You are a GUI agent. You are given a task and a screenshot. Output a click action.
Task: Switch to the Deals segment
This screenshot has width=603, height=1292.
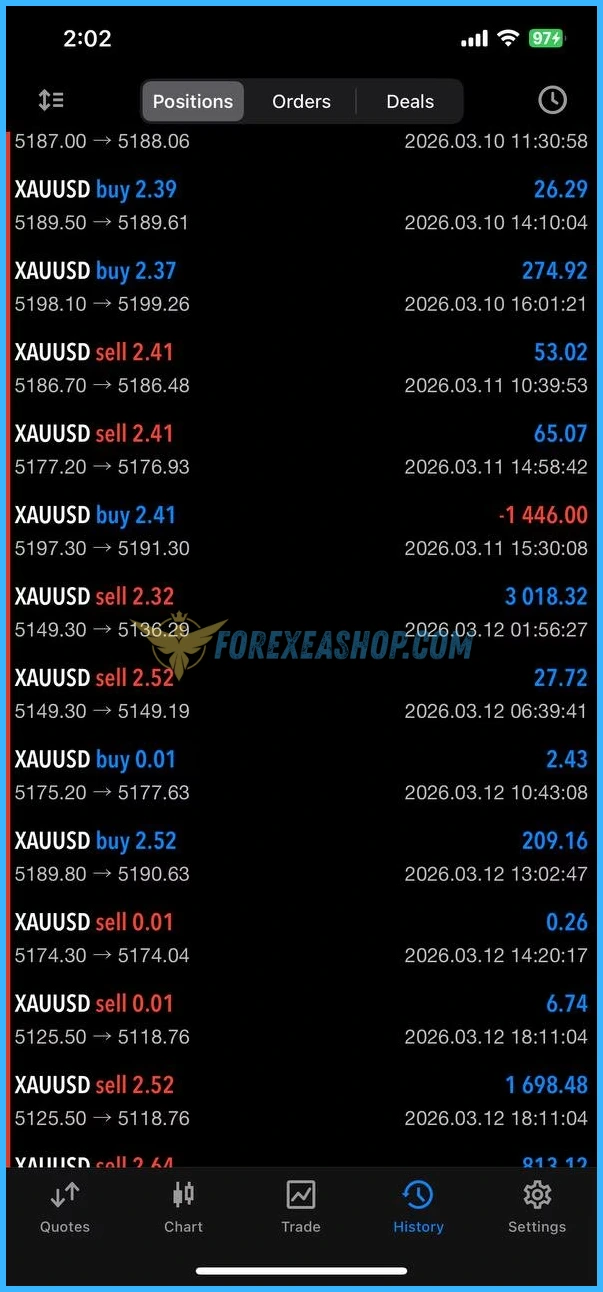point(410,101)
